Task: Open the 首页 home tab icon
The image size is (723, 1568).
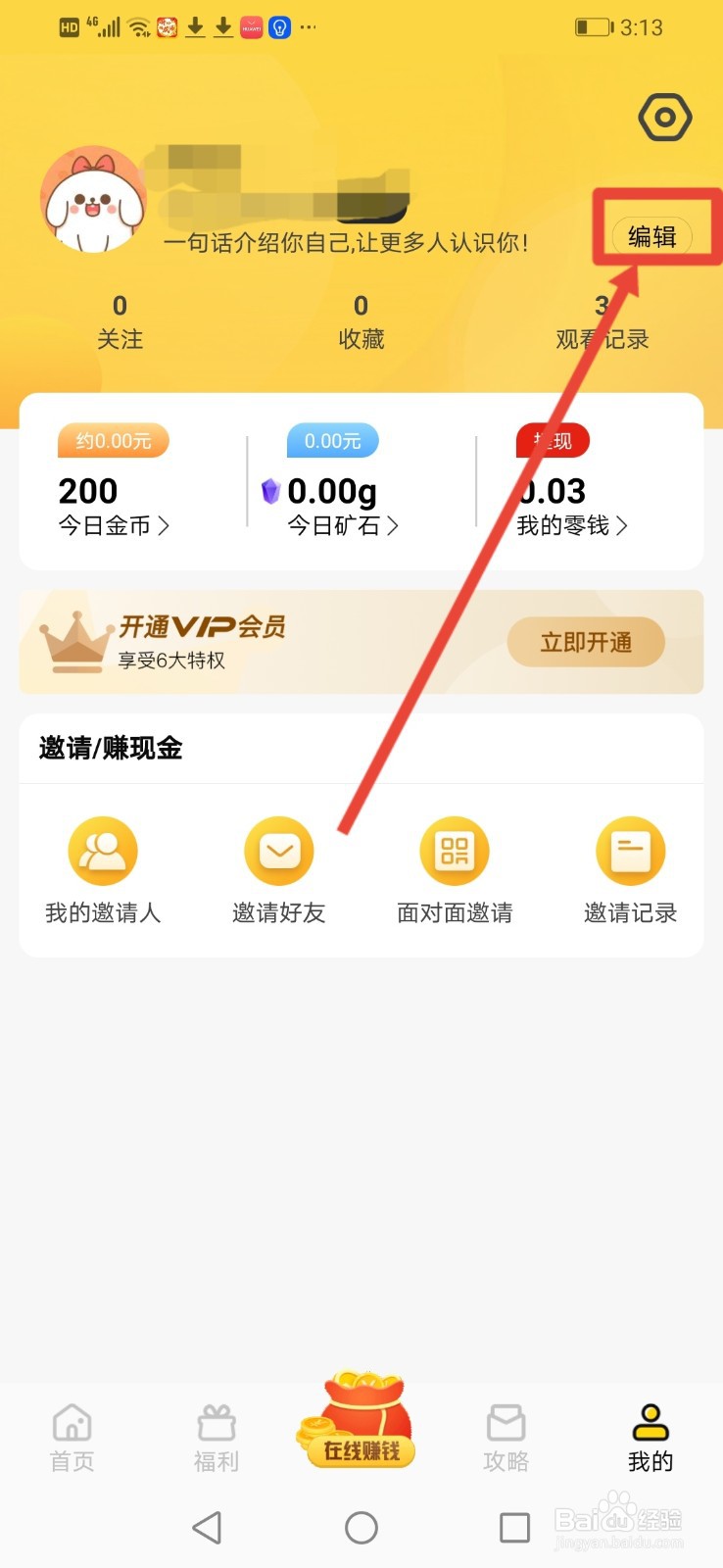Action: [72, 1421]
